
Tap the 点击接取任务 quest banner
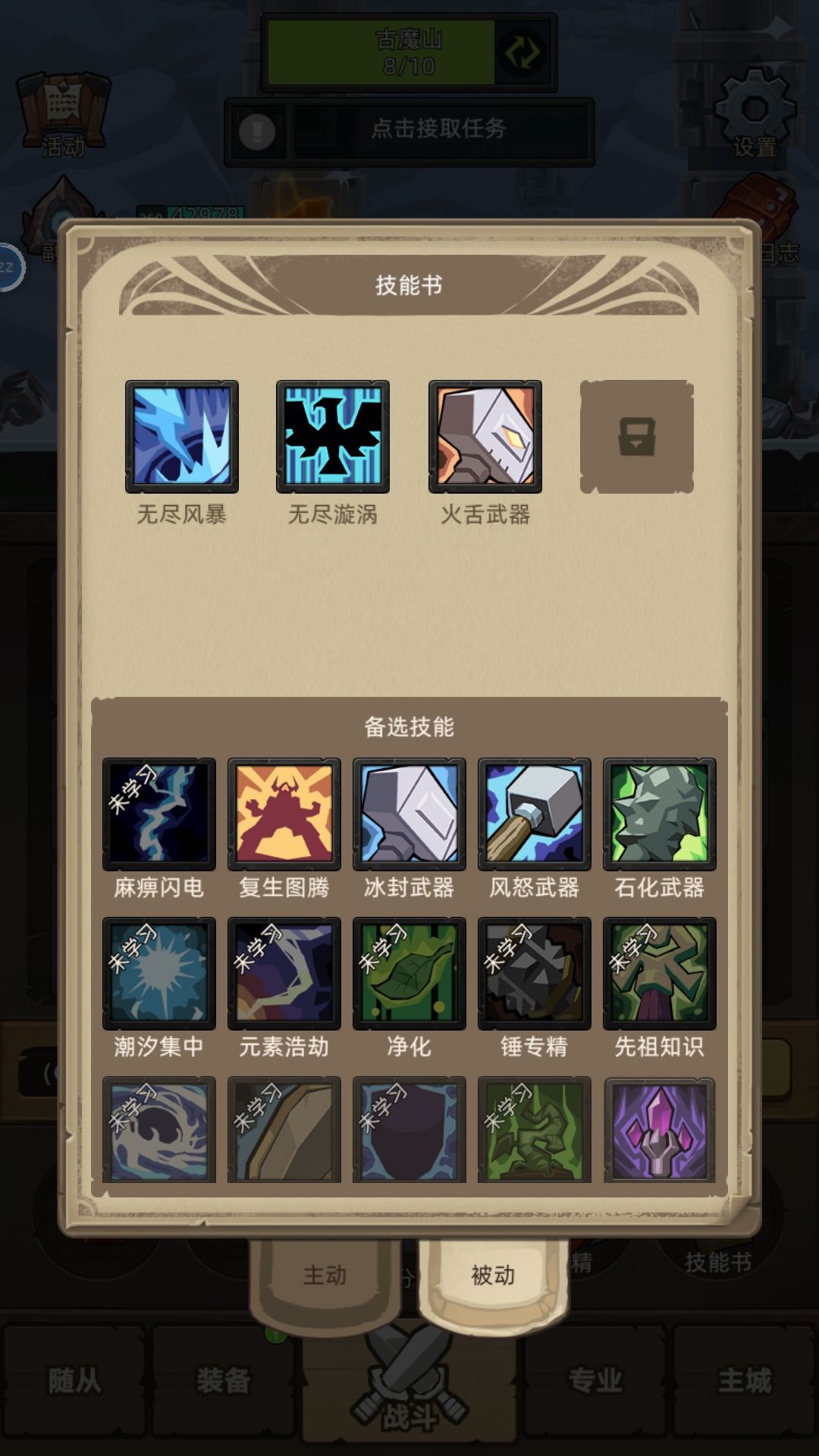coord(409,129)
